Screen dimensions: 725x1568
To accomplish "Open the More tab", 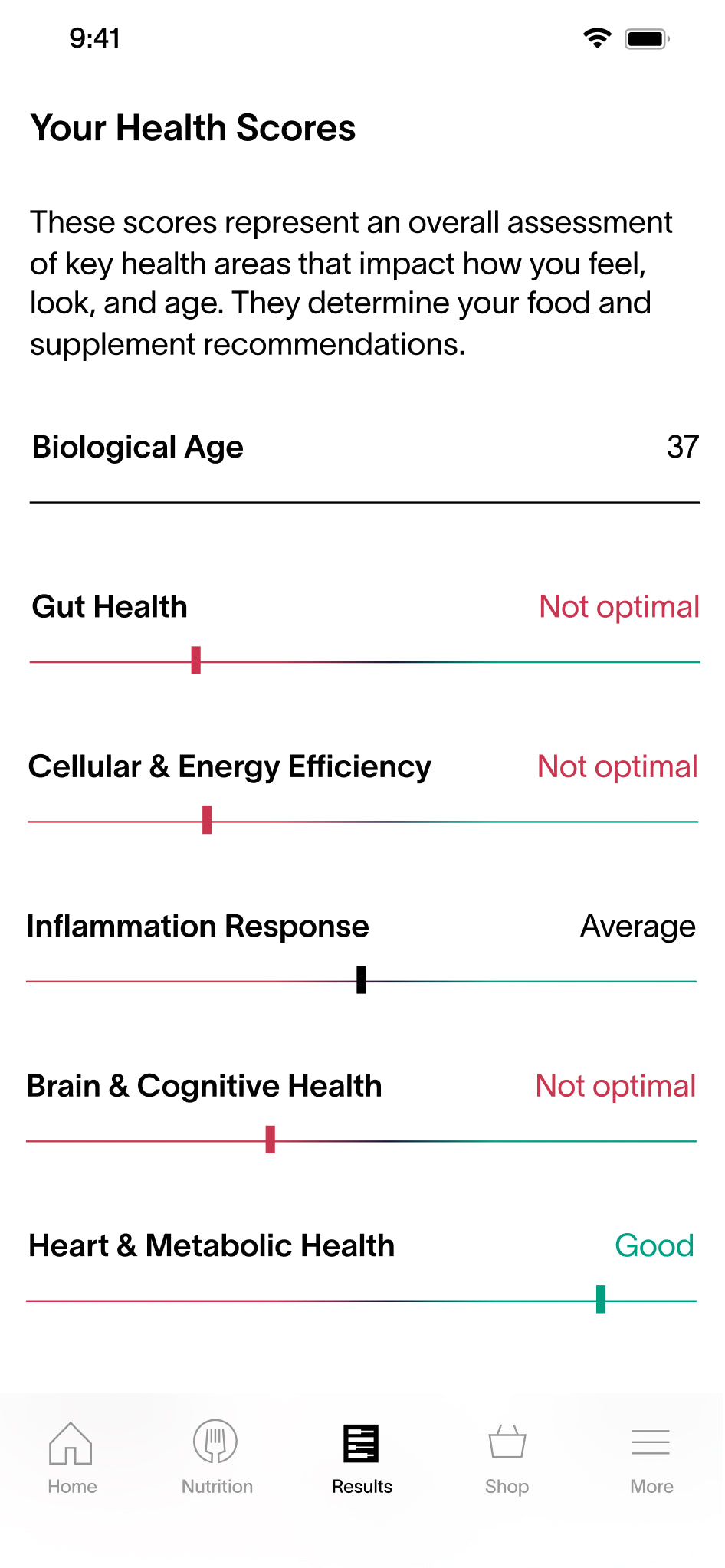I will pos(651,1458).
